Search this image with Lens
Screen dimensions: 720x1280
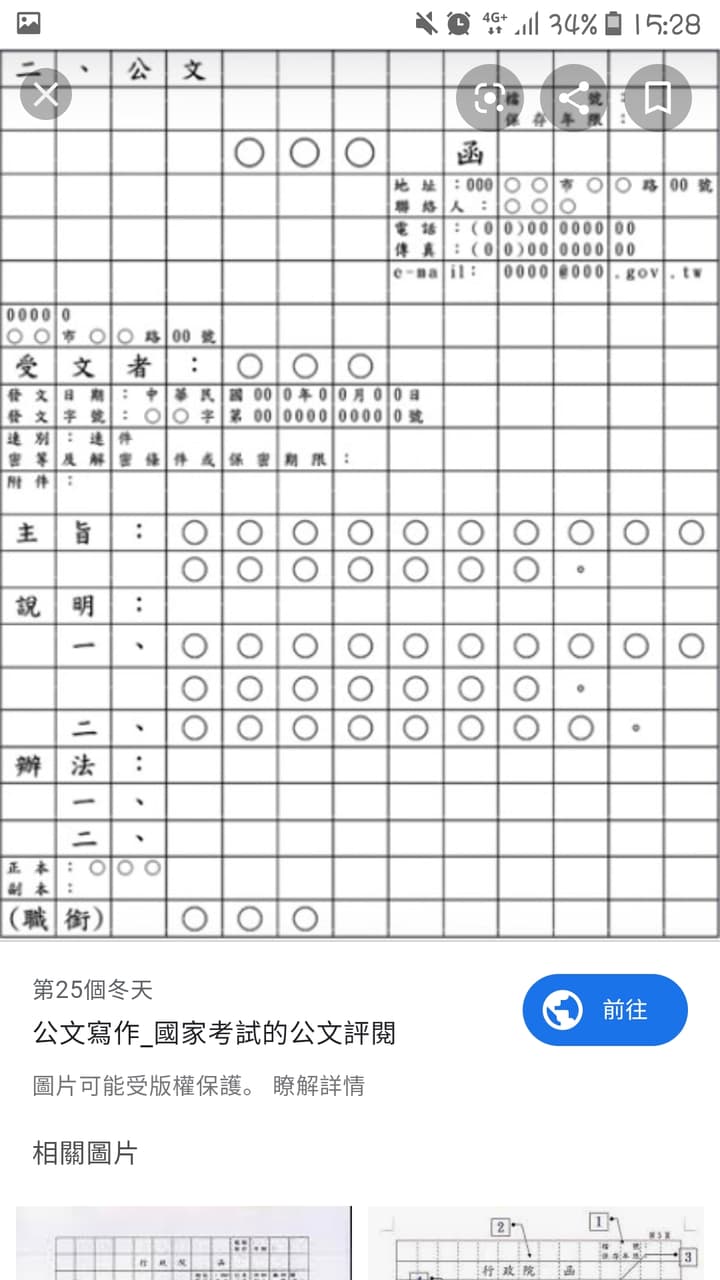pos(489,97)
